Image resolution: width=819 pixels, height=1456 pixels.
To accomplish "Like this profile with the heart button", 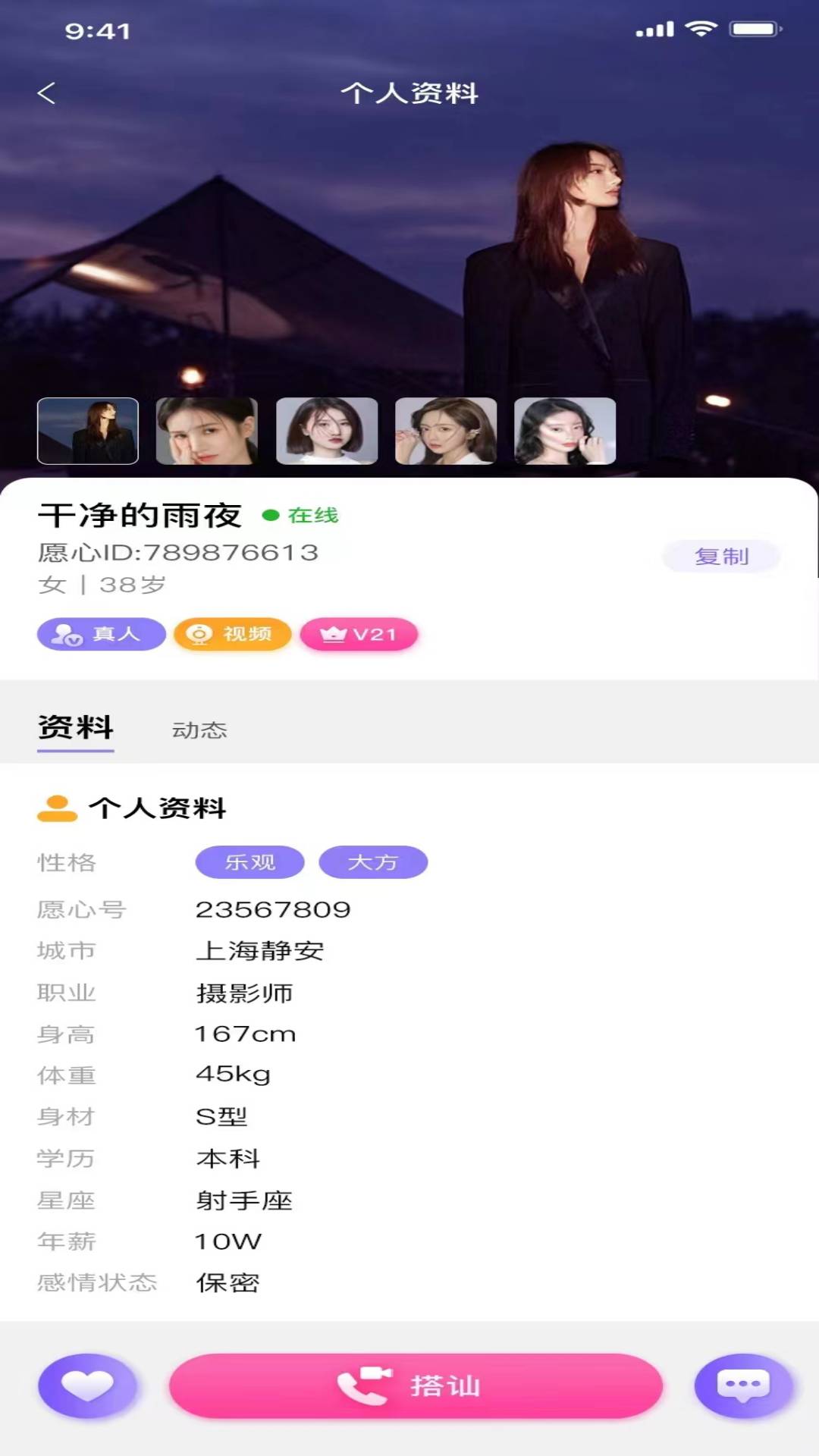I will (x=88, y=1385).
